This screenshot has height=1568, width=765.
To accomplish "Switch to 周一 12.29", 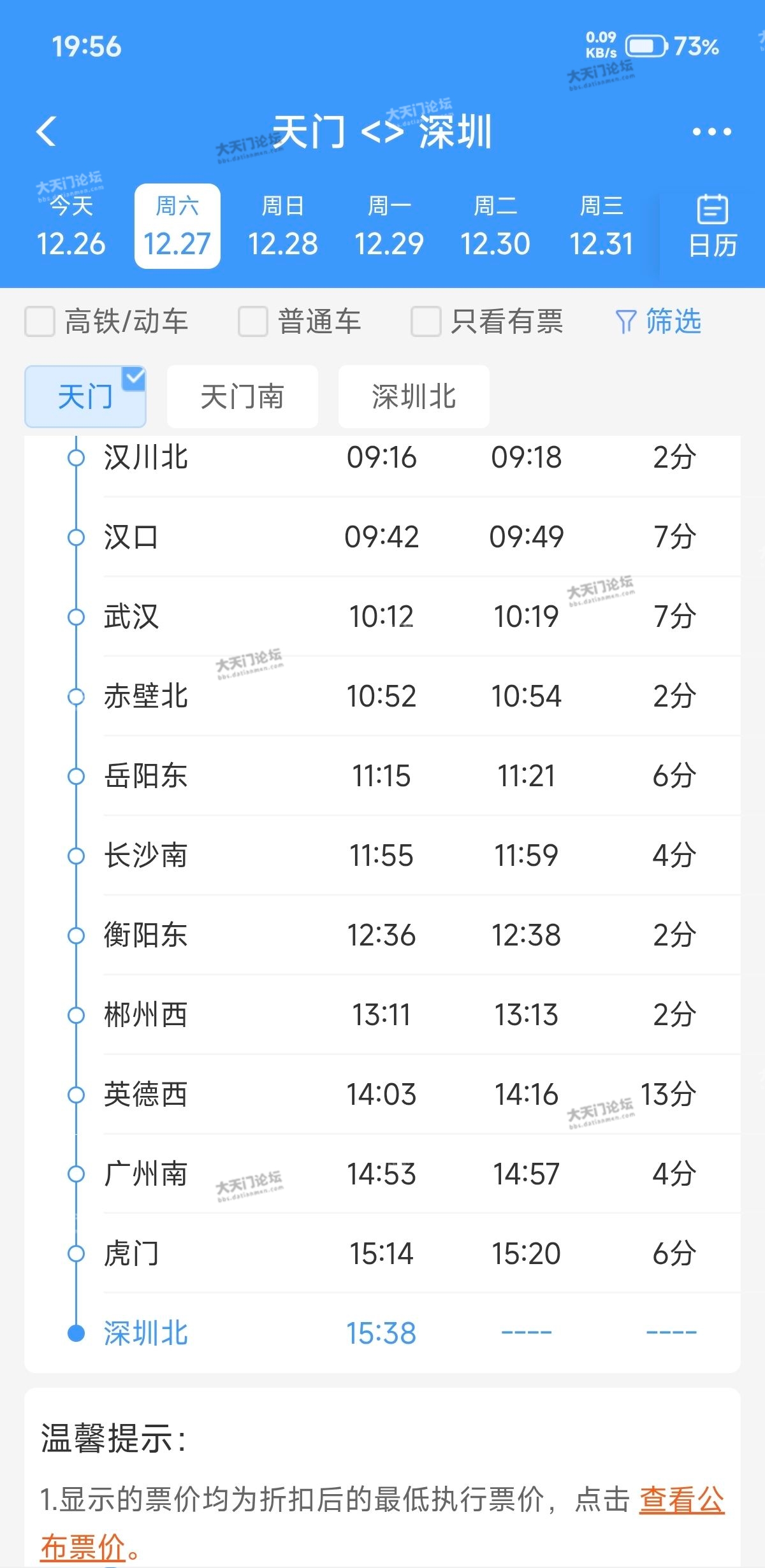I will click(x=389, y=226).
